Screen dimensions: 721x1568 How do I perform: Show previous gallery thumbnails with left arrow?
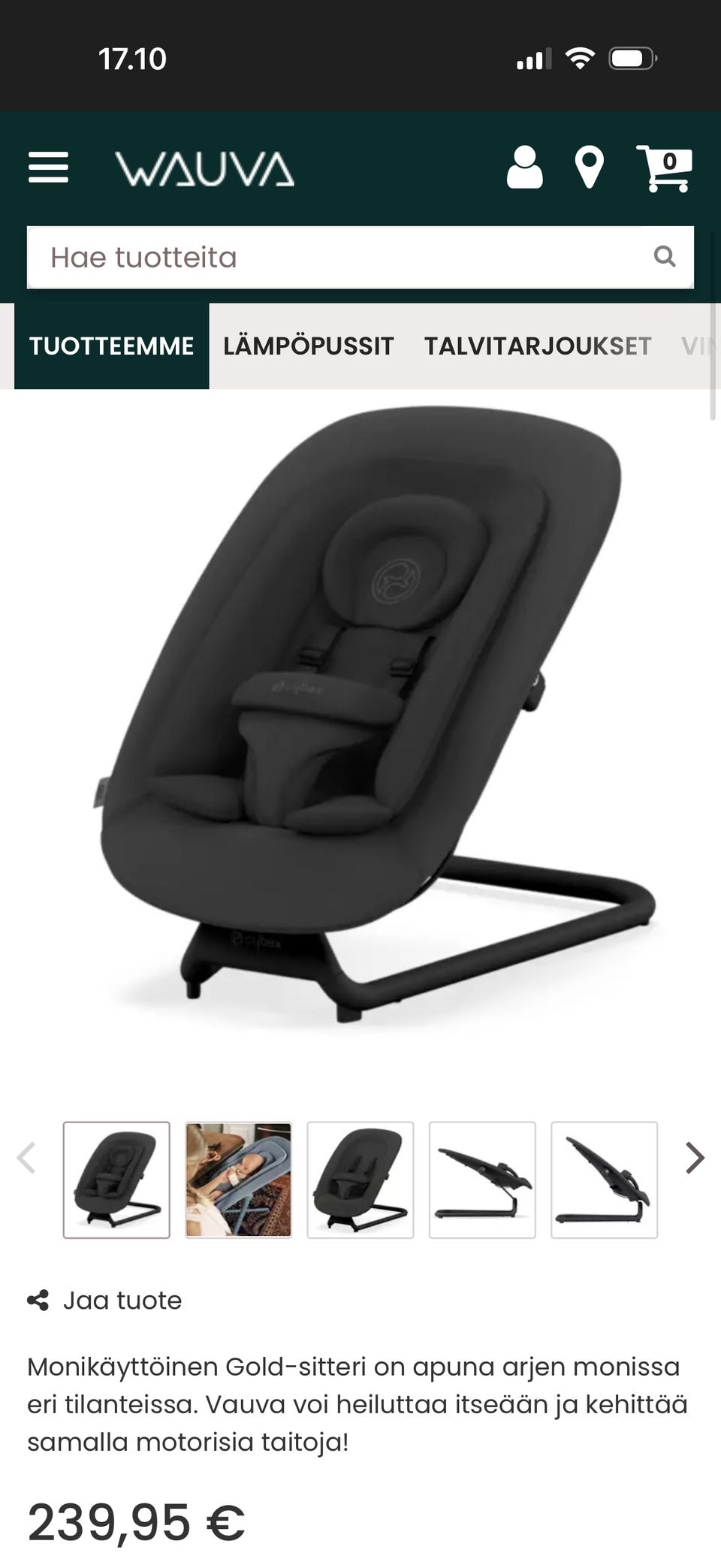pos(26,1158)
